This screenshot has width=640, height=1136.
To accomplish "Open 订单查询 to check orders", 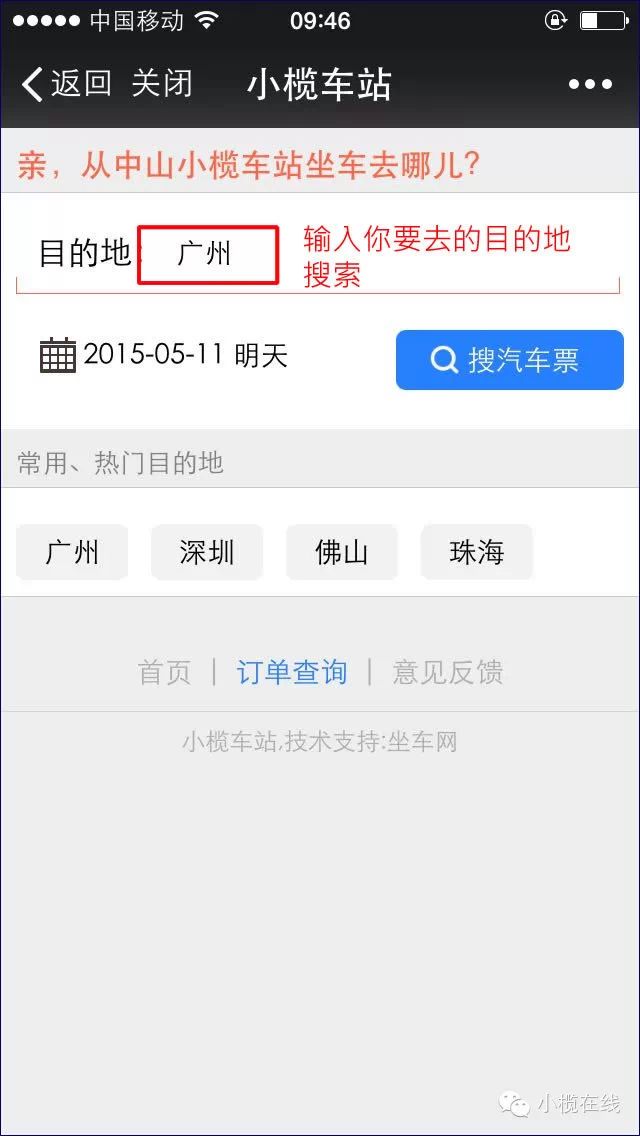I will pos(291,672).
